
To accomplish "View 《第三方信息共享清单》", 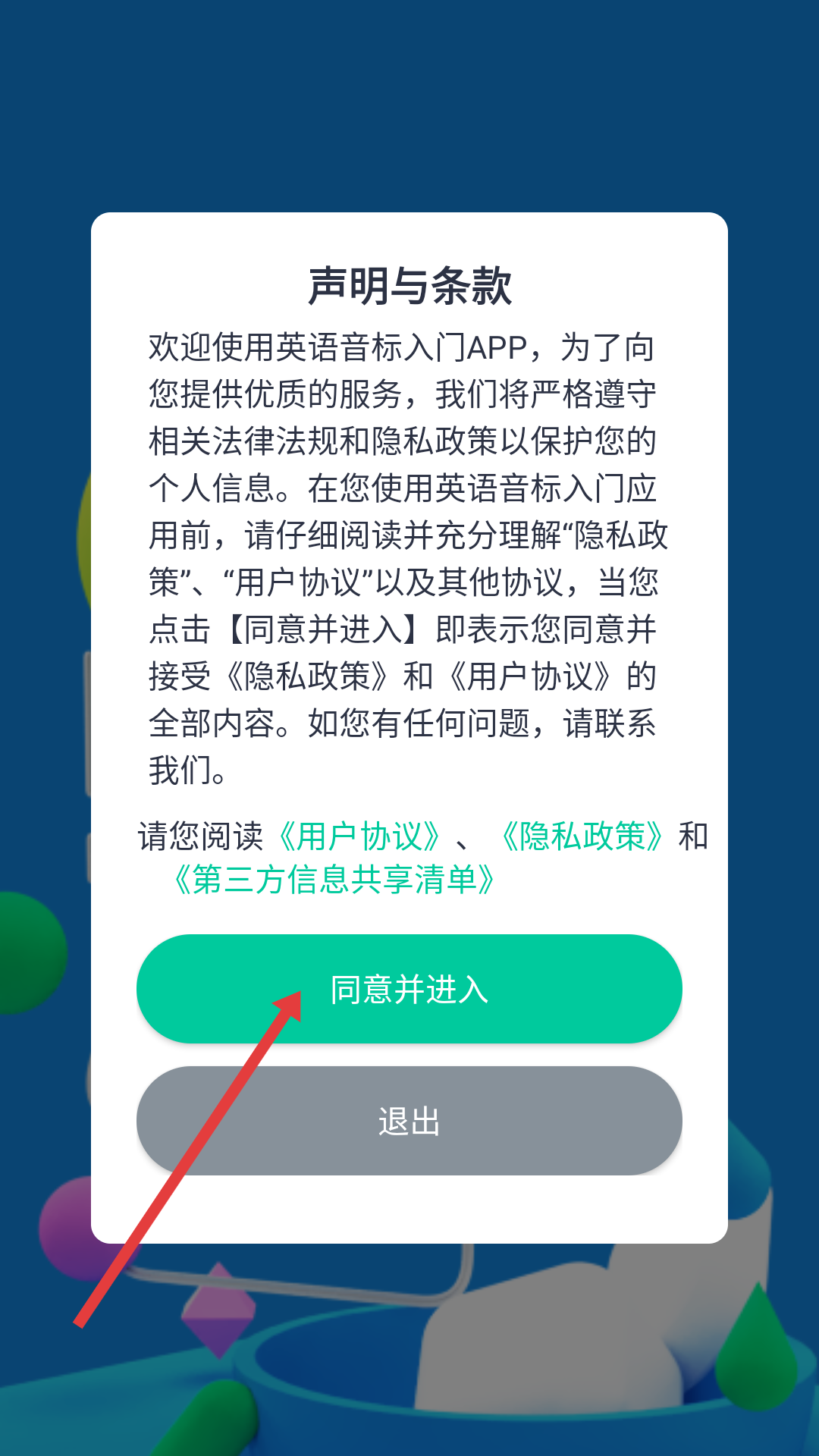I will point(334,880).
